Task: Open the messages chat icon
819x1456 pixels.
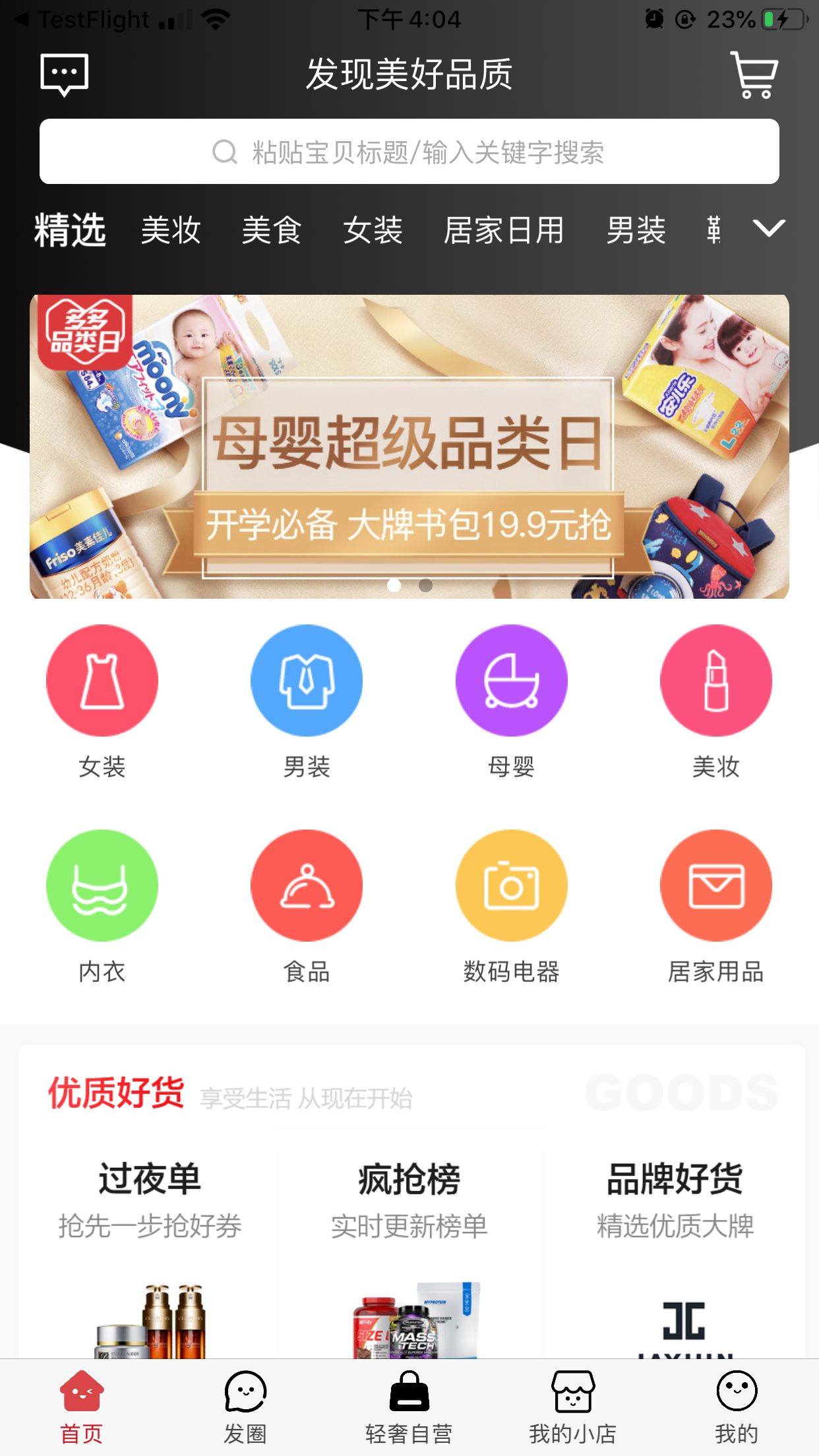Action: pos(64,75)
